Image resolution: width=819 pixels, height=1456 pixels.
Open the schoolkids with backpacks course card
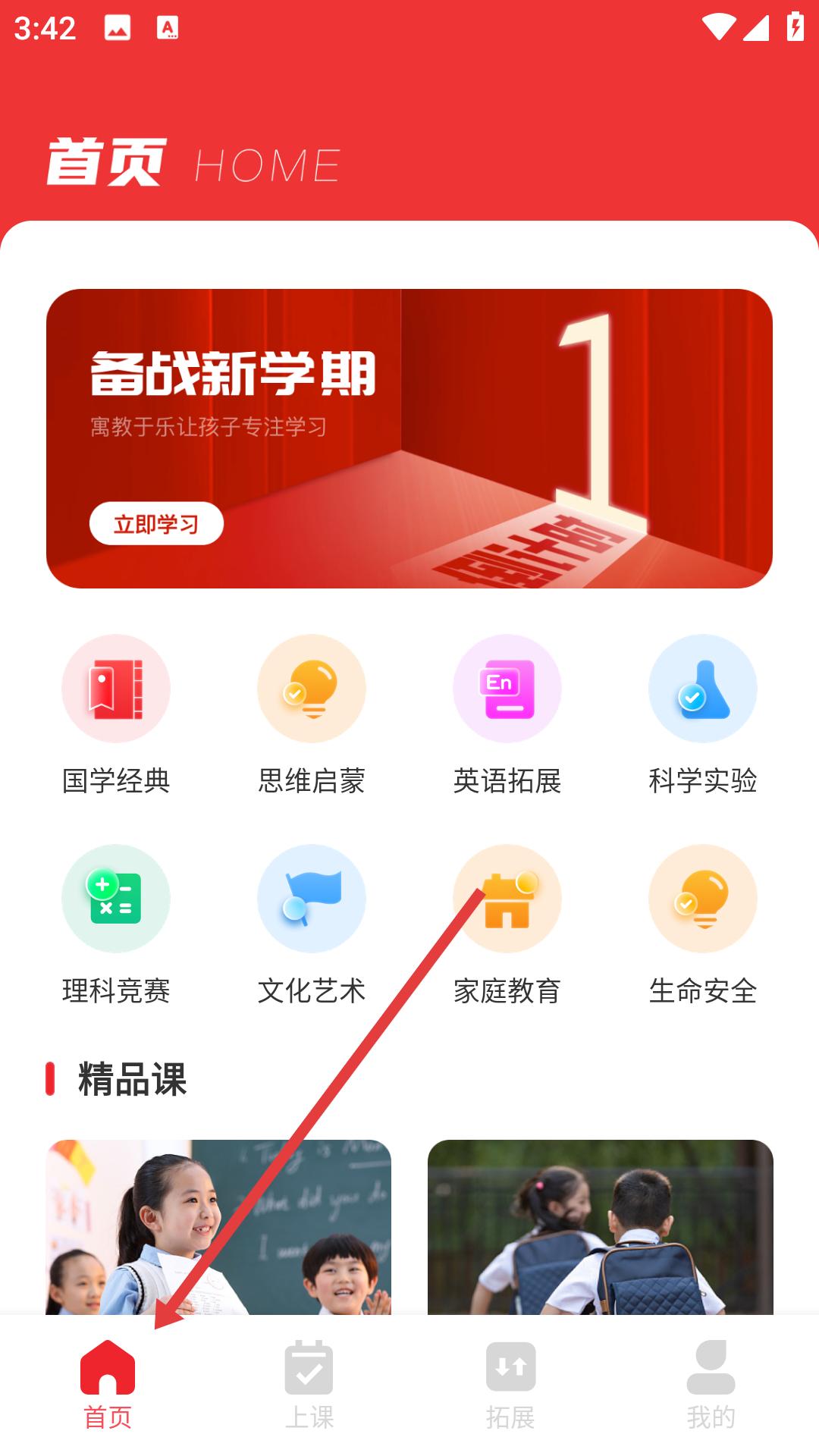(x=601, y=1227)
